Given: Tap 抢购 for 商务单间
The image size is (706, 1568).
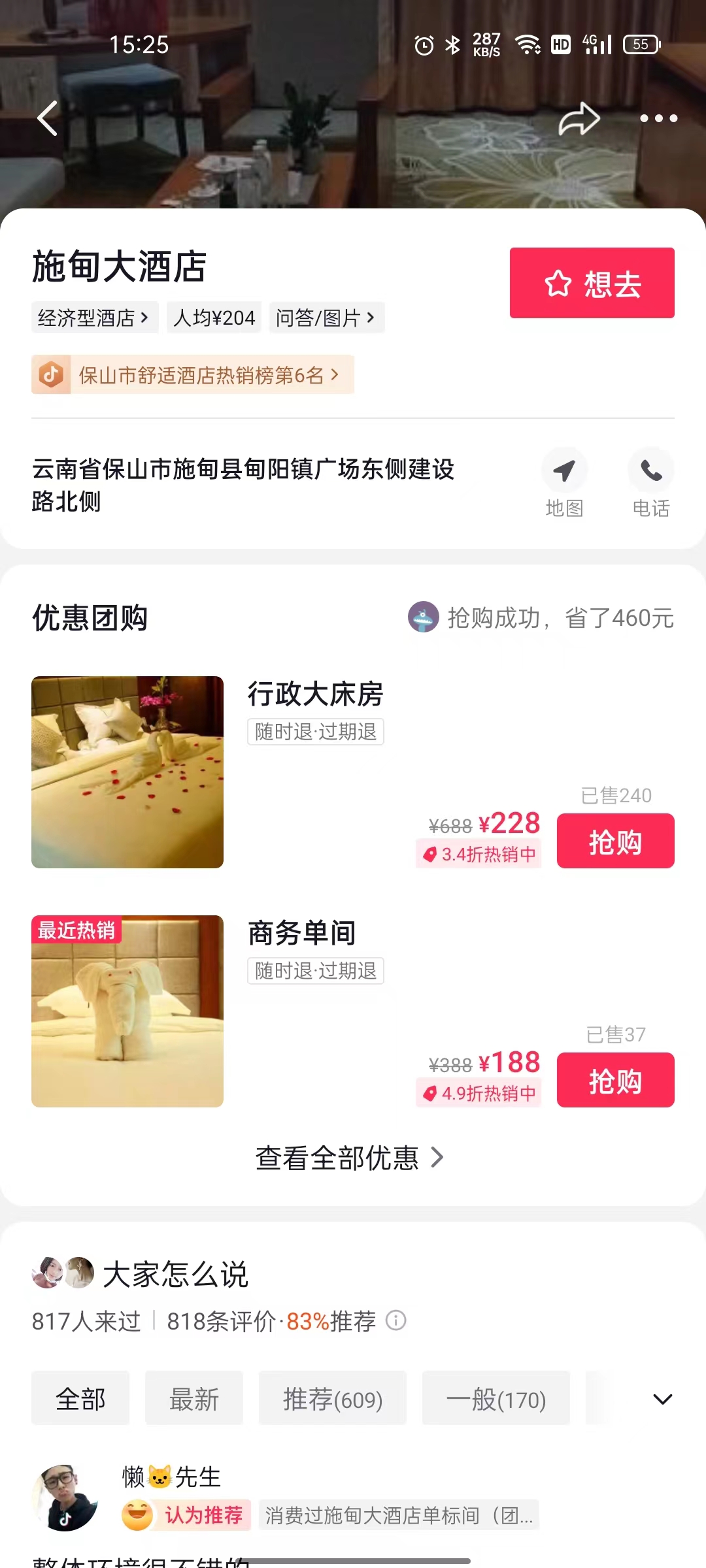Looking at the screenshot, I should [x=615, y=1080].
